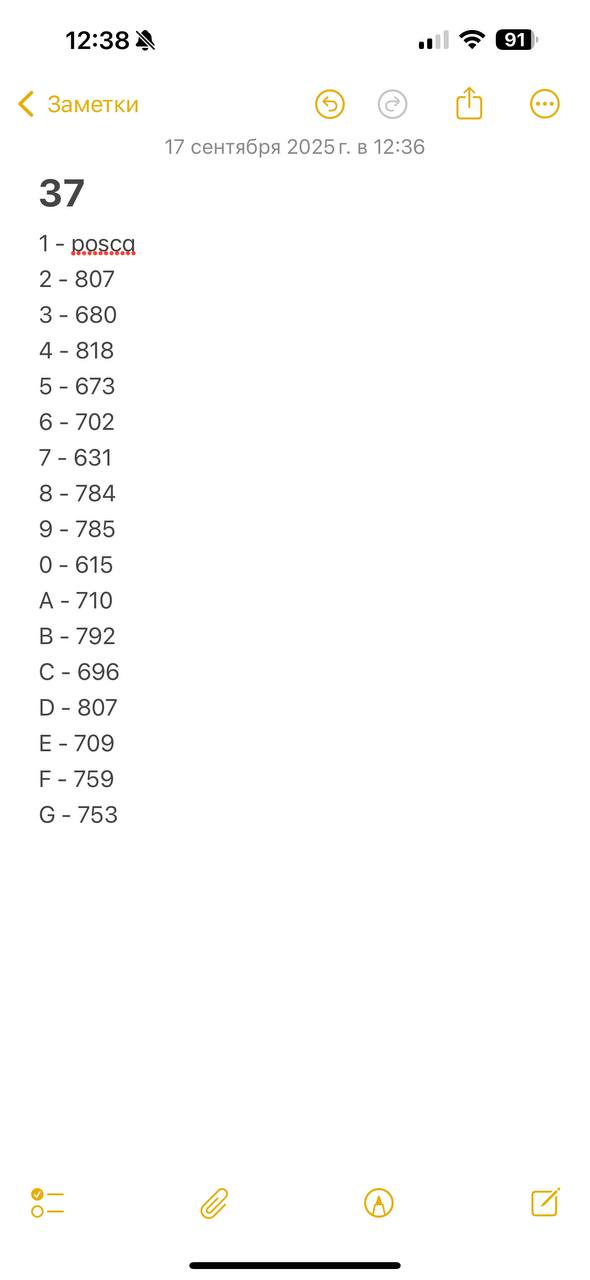Open the markup pen tool
This screenshot has width=590, height=1280.
point(379,1203)
